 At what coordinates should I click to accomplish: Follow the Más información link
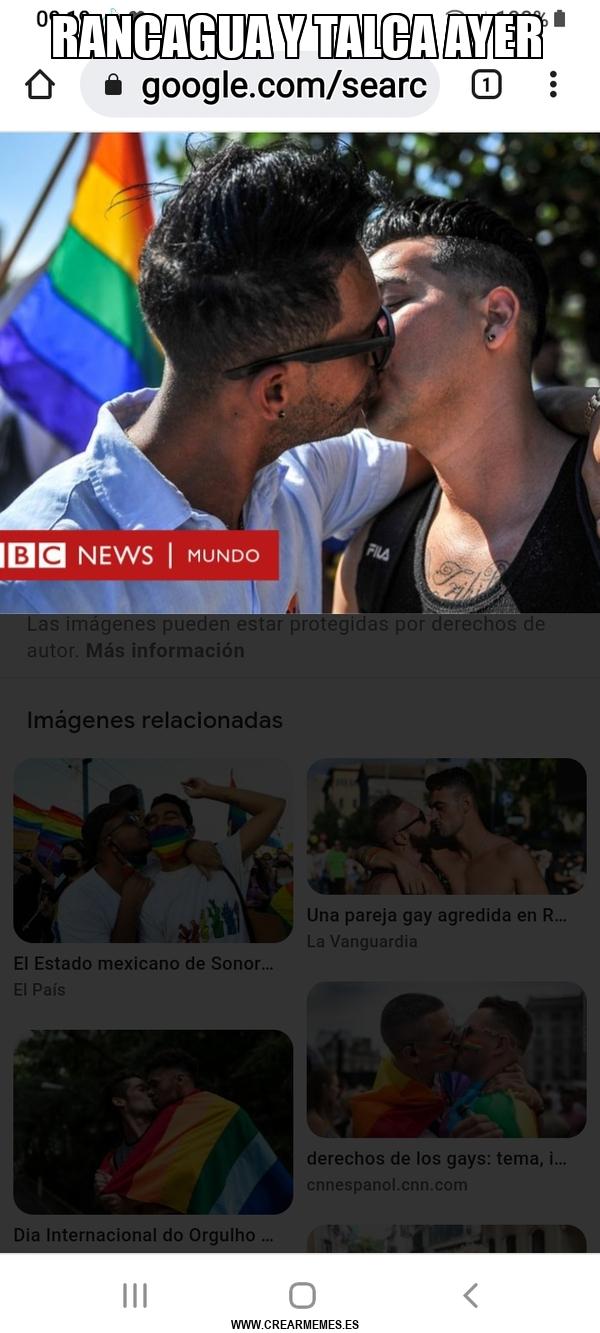[165, 651]
